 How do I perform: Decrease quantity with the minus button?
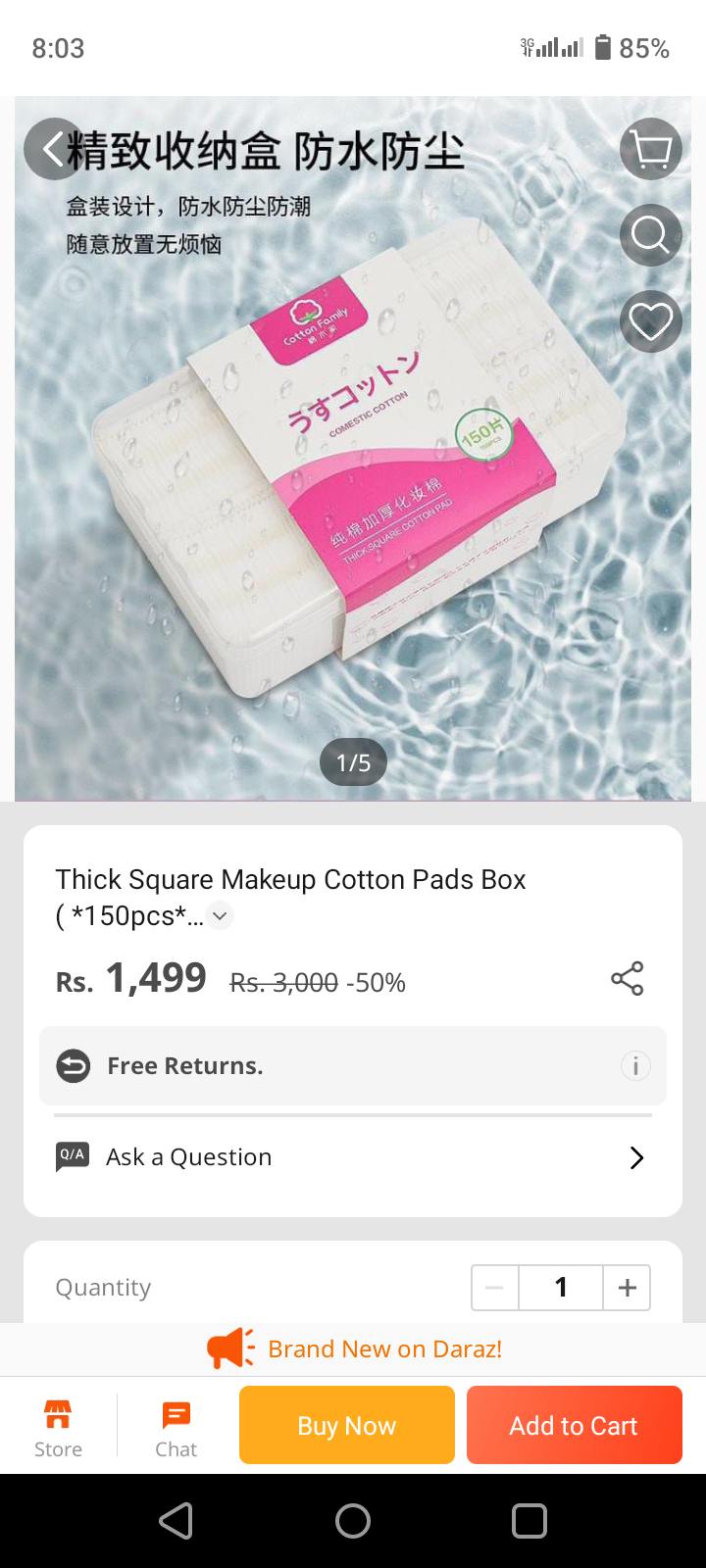click(x=495, y=1288)
